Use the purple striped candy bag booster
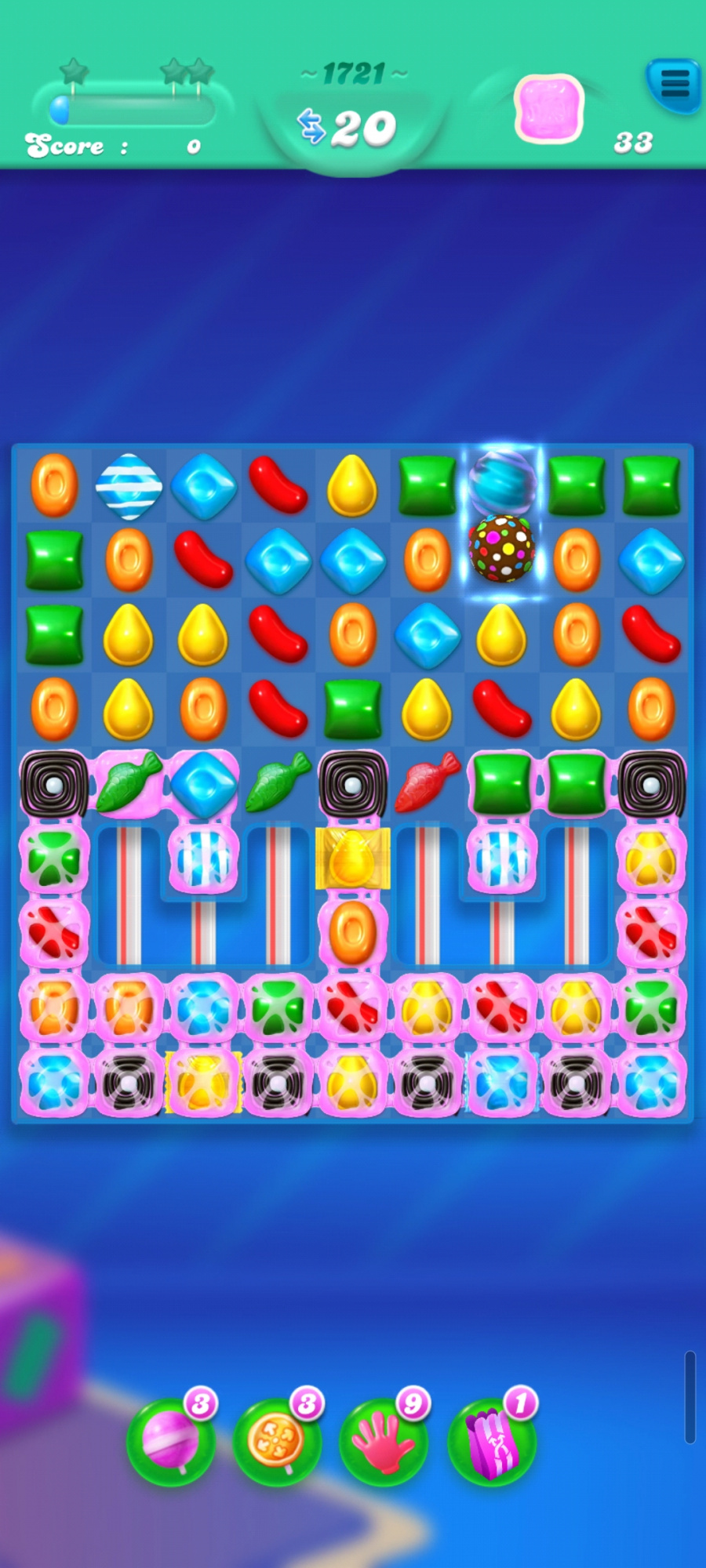This screenshot has width=706, height=1568. click(x=491, y=1441)
